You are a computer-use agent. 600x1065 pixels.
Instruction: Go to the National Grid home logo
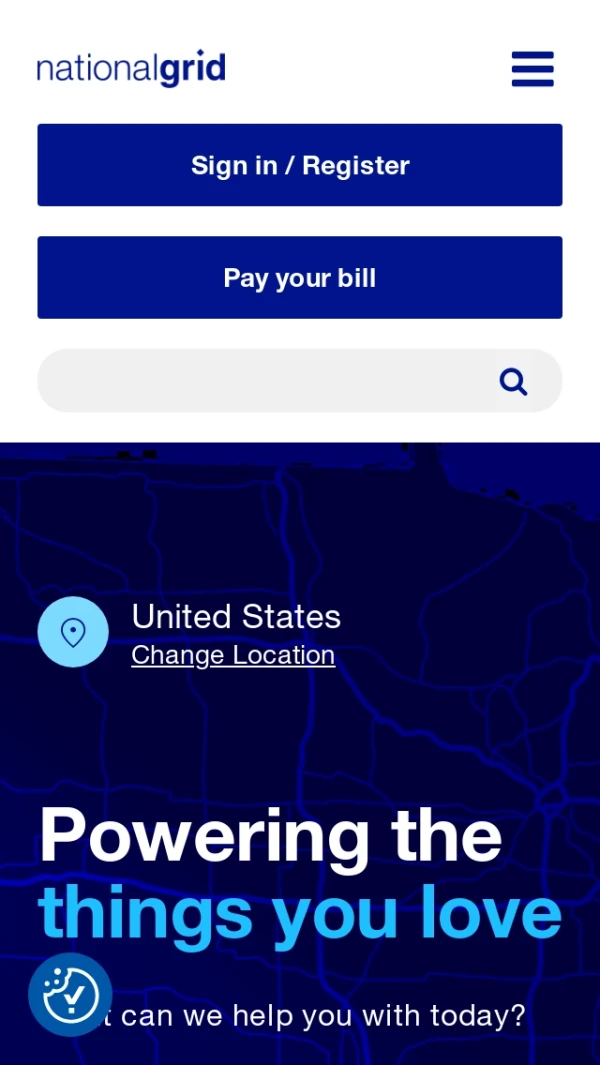click(x=131, y=69)
